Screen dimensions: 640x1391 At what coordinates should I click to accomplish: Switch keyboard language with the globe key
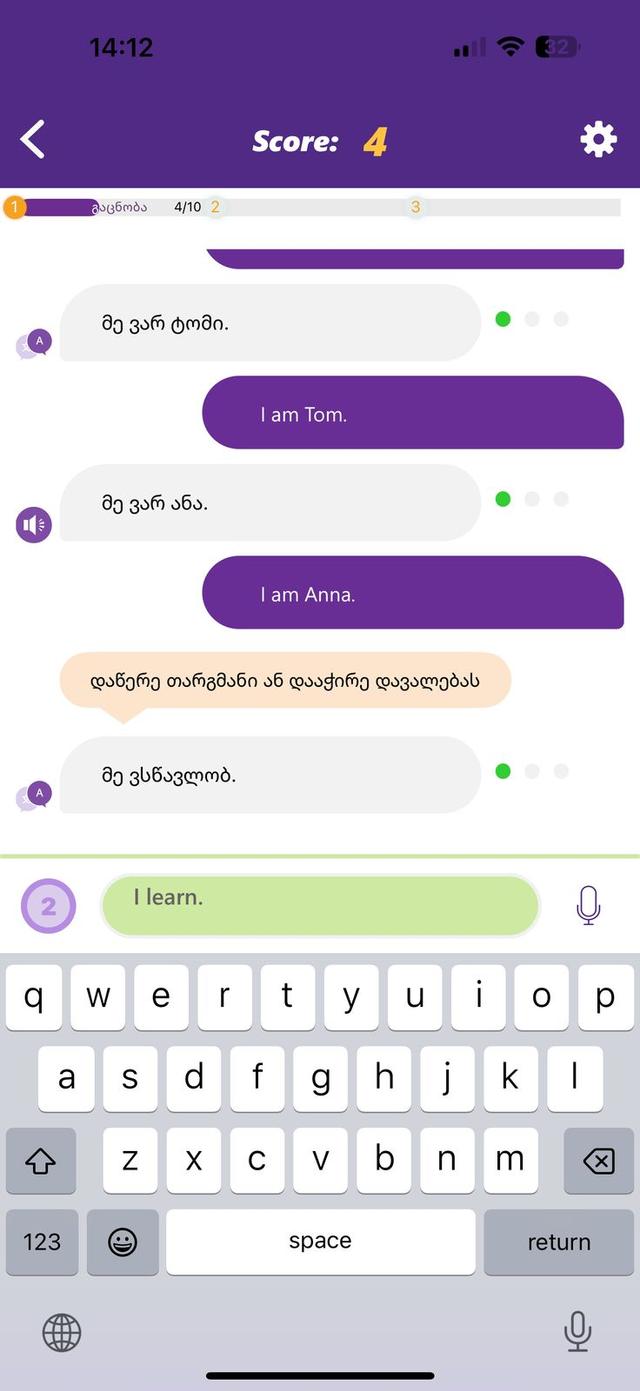point(62,1332)
